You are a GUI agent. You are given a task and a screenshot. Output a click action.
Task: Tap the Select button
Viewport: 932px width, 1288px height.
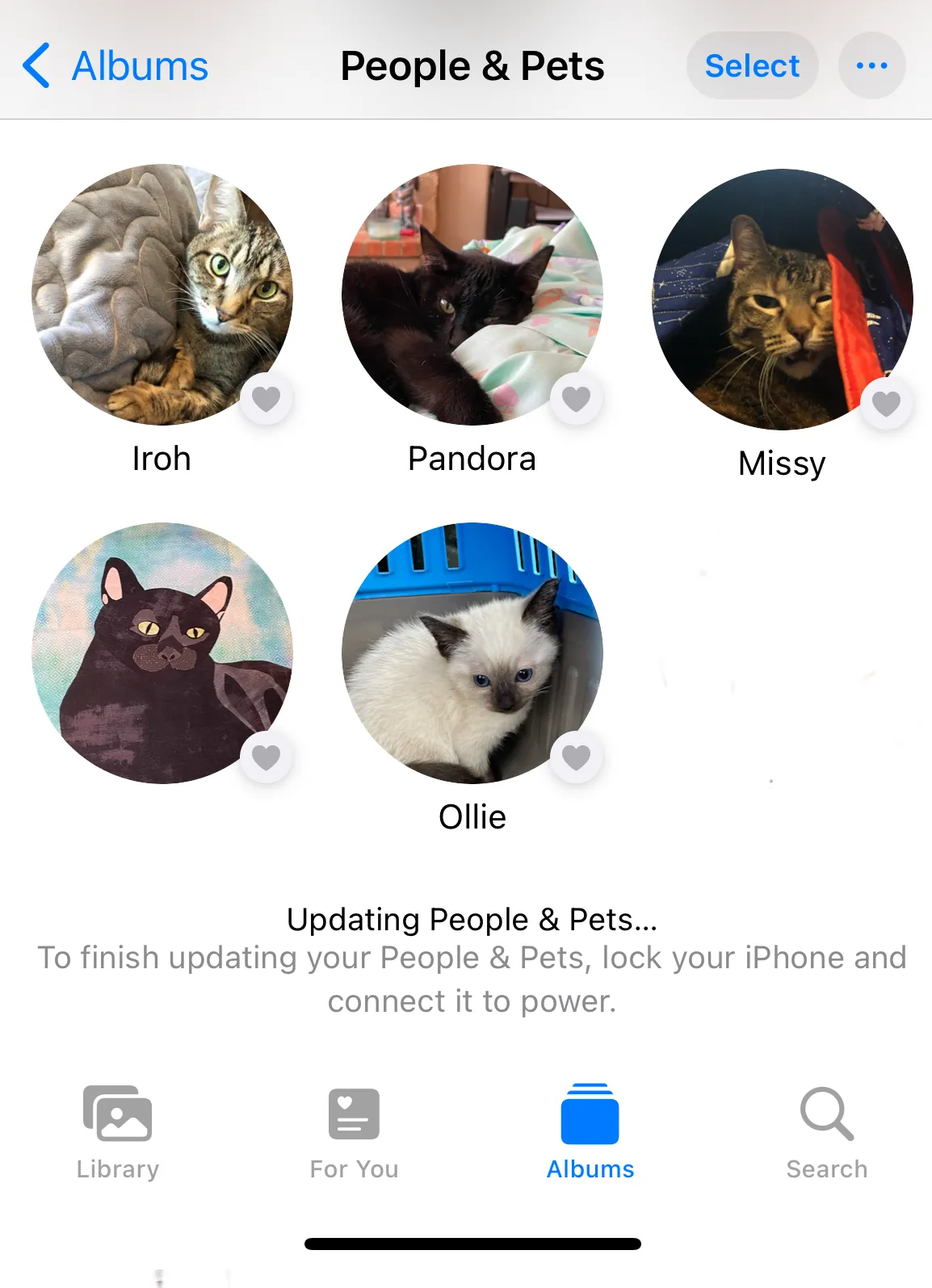tap(752, 66)
